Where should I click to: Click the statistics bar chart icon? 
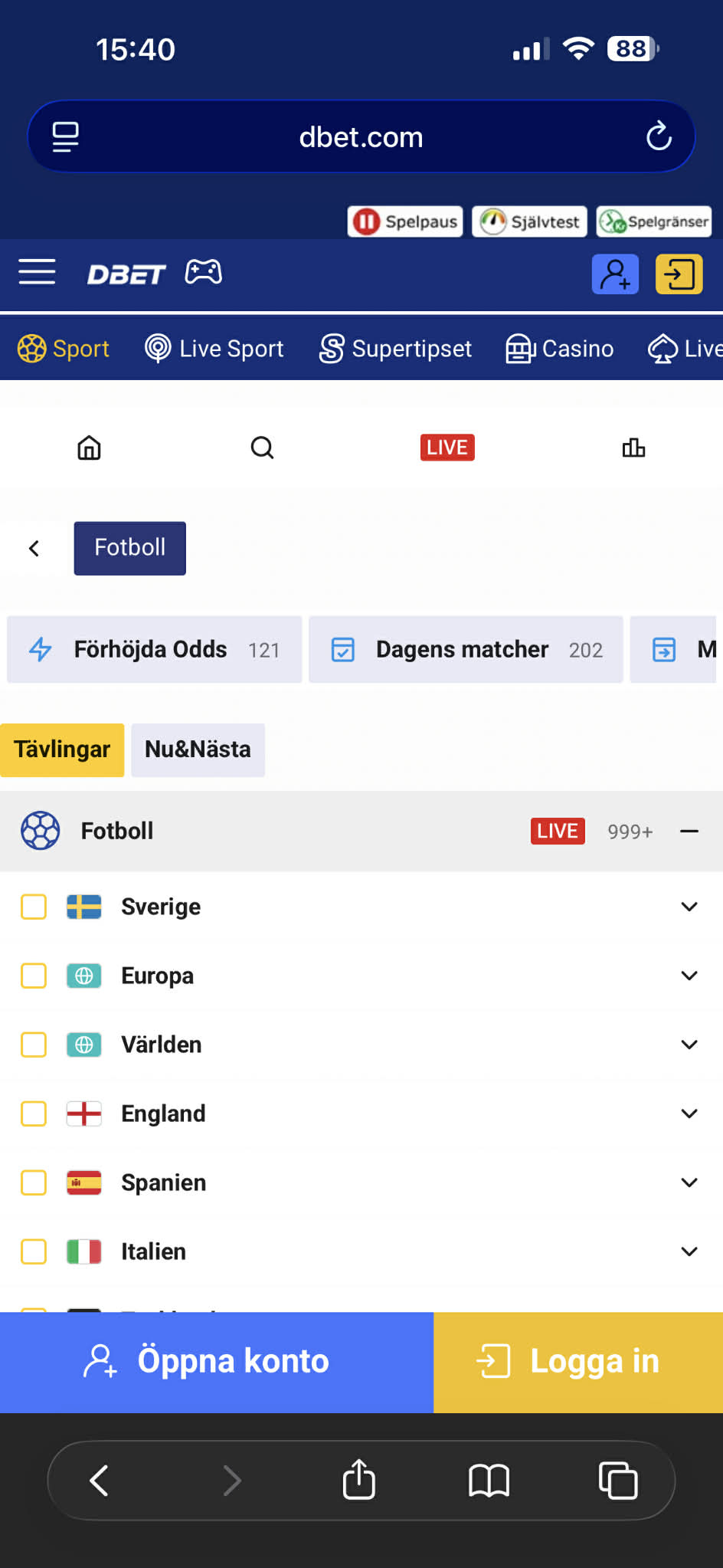click(x=633, y=448)
